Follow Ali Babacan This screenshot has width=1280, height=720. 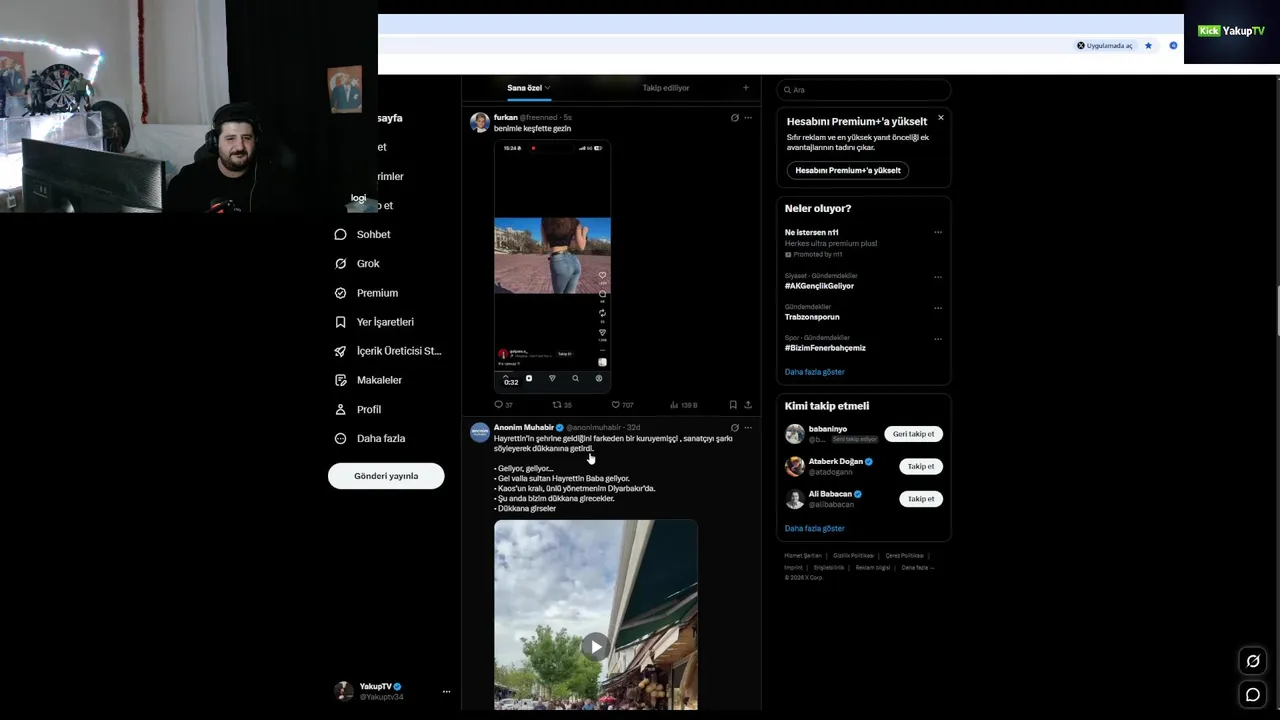tap(921, 498)
